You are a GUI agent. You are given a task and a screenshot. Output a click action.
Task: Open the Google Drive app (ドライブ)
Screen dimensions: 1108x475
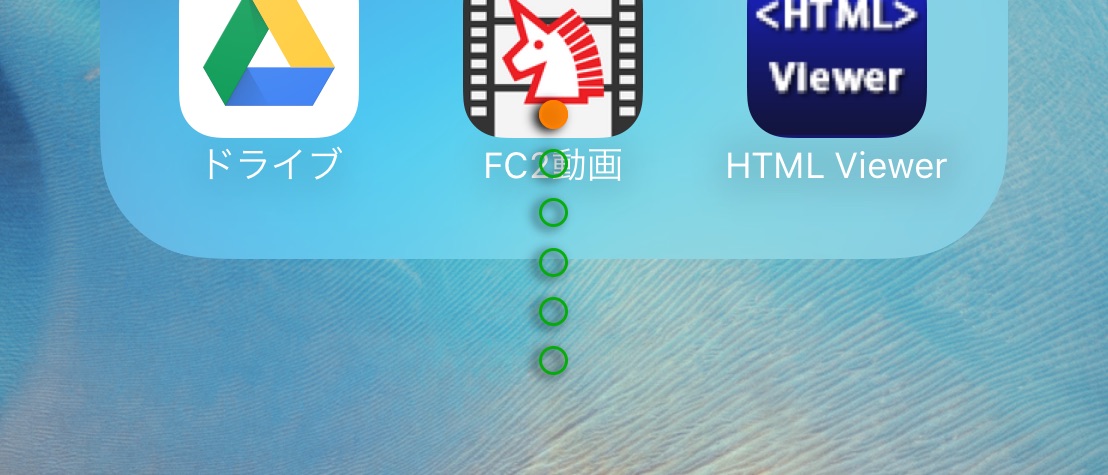coord(269,65)
